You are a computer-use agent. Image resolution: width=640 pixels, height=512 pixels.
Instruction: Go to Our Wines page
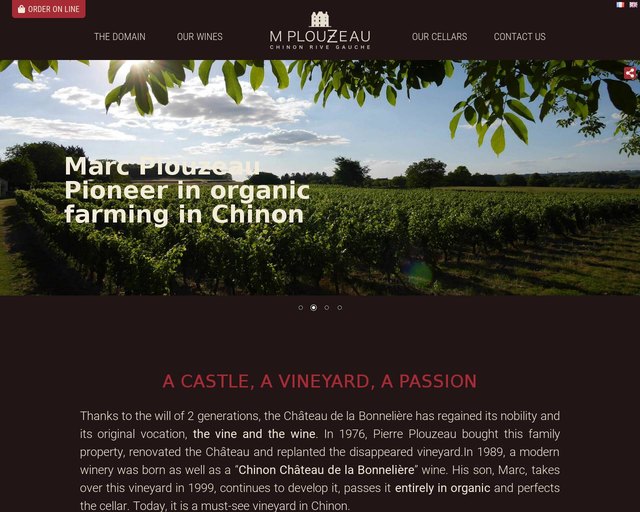tap(200, 37)
